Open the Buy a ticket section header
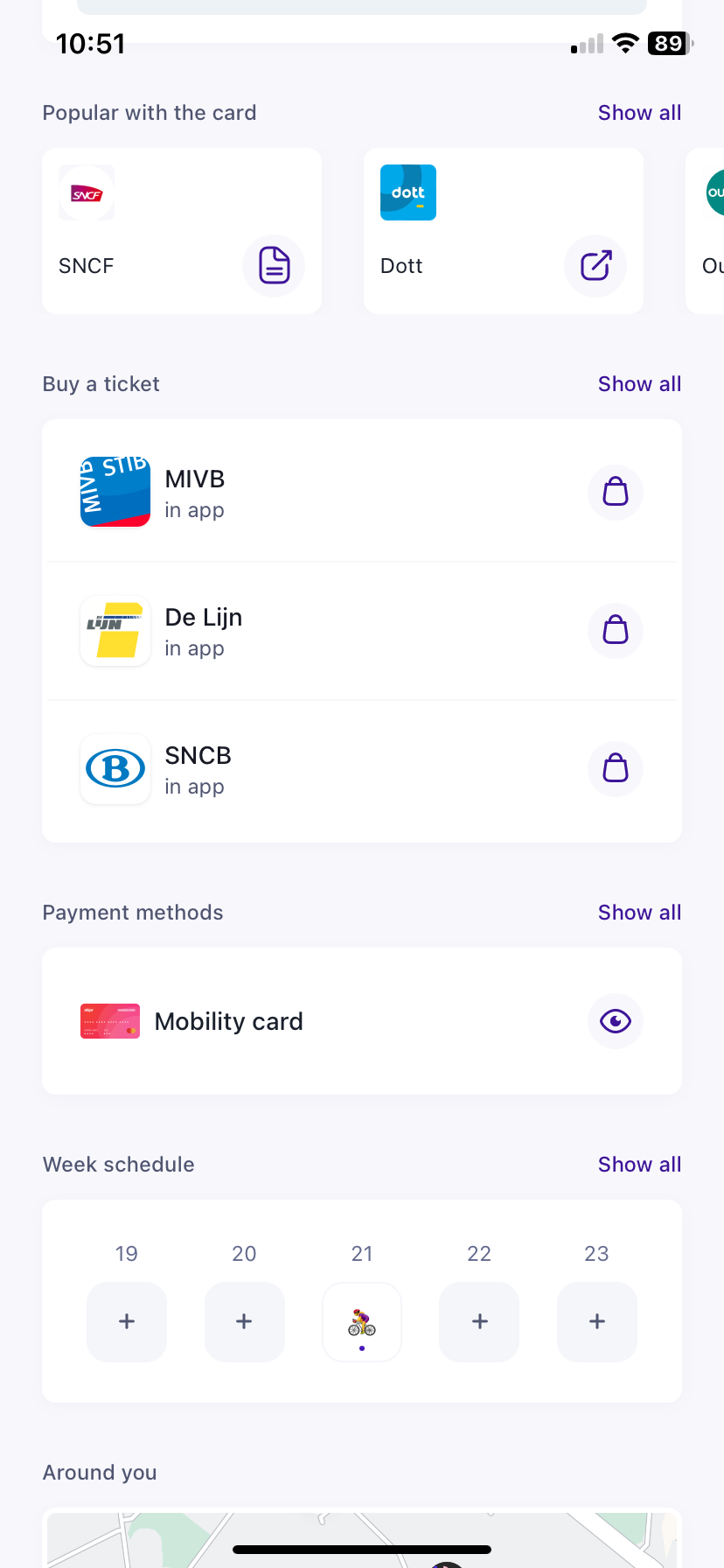724x1568 pixels. [x=101, y=383]
